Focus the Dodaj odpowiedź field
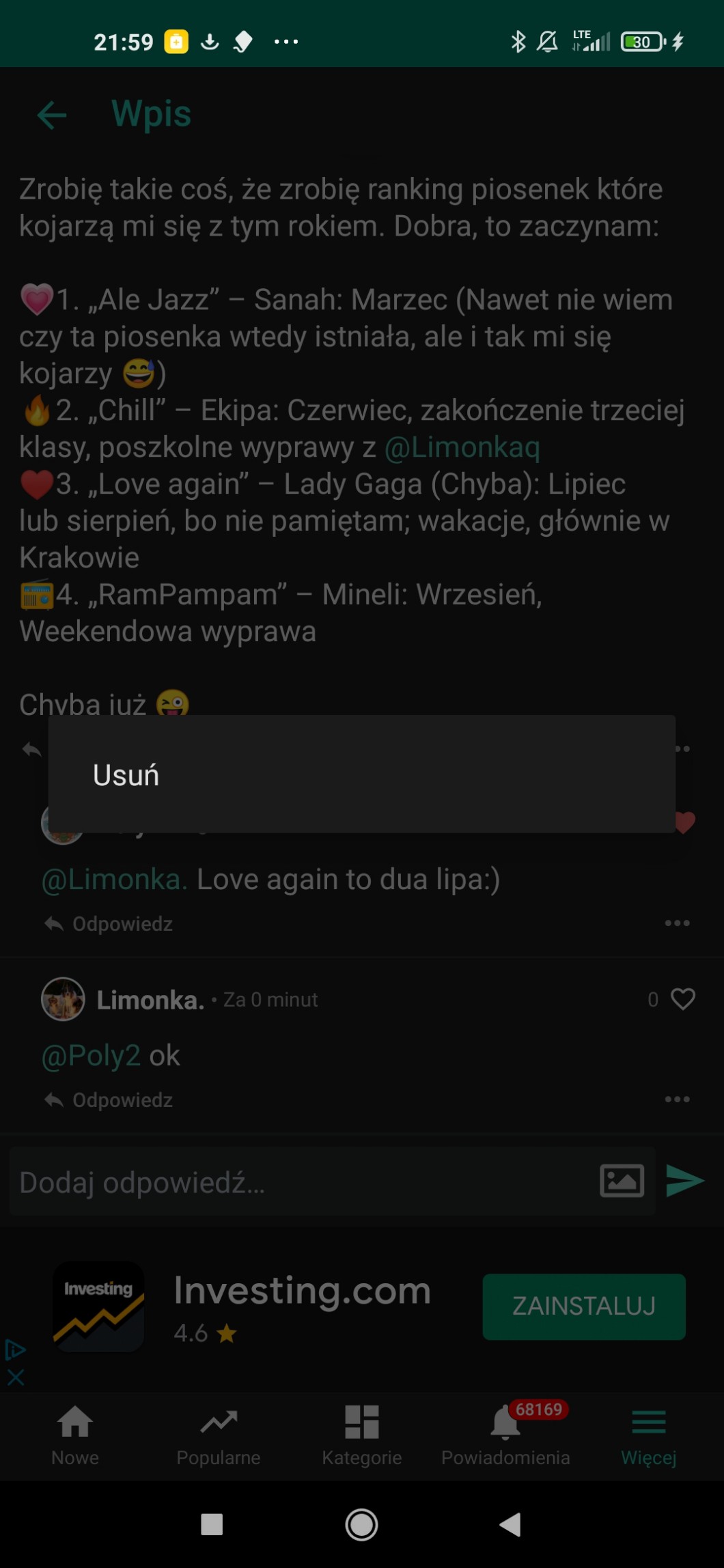Image resolution: width=724 pixels, height=1568 pixels. [x=301, y=1182]
